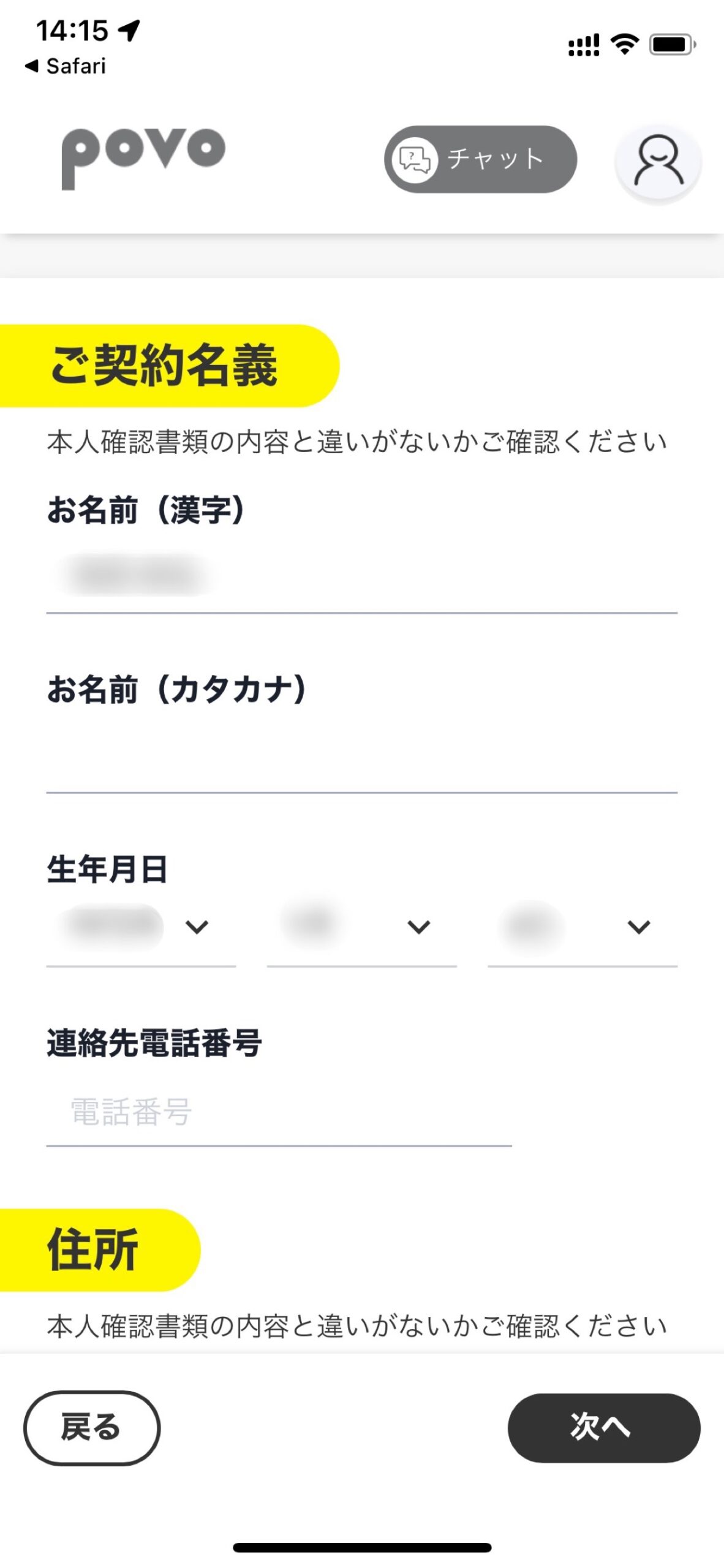Screen dimensions: 724x1568
Task: Return to Safari via the back link
Action: 66,66
